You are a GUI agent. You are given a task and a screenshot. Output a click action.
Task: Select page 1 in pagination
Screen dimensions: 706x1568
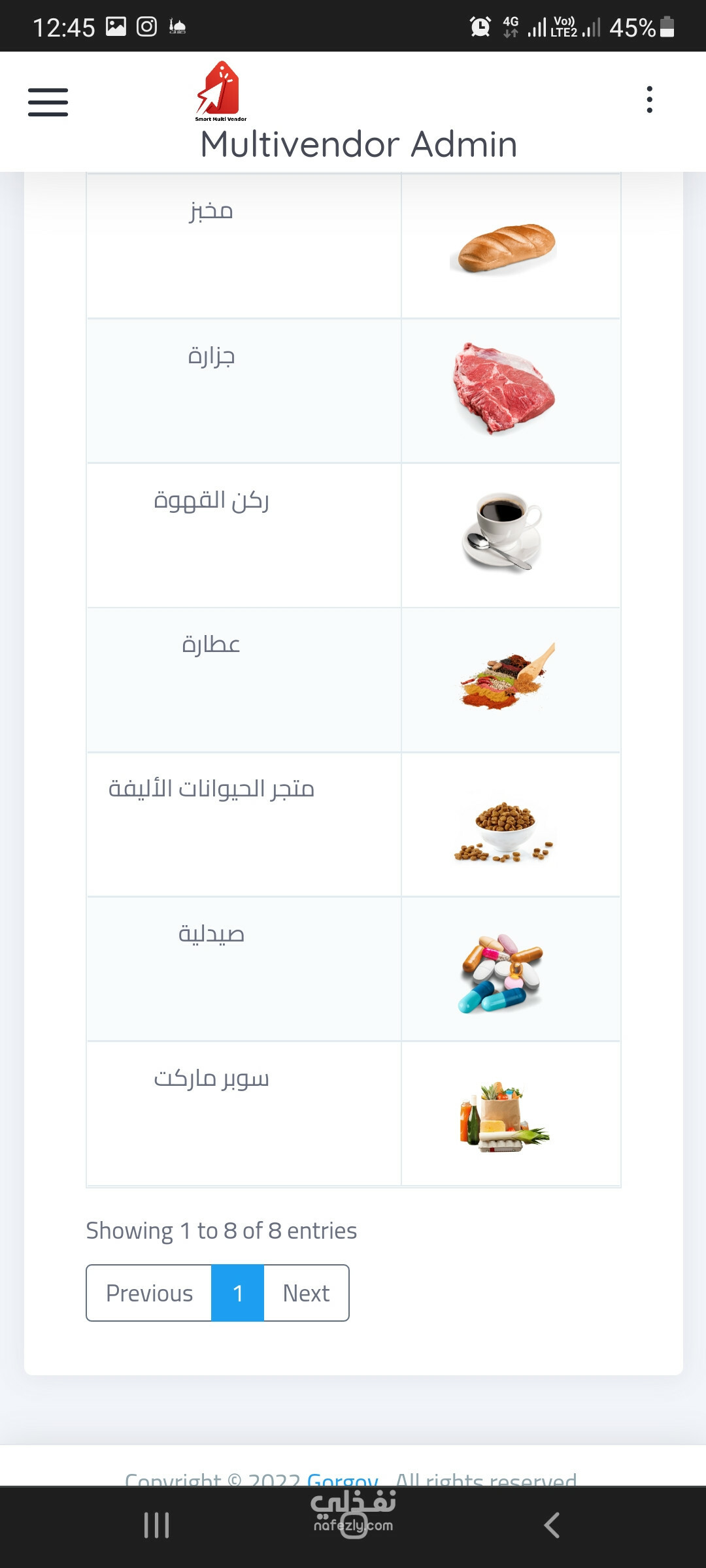pos(238,1293)
